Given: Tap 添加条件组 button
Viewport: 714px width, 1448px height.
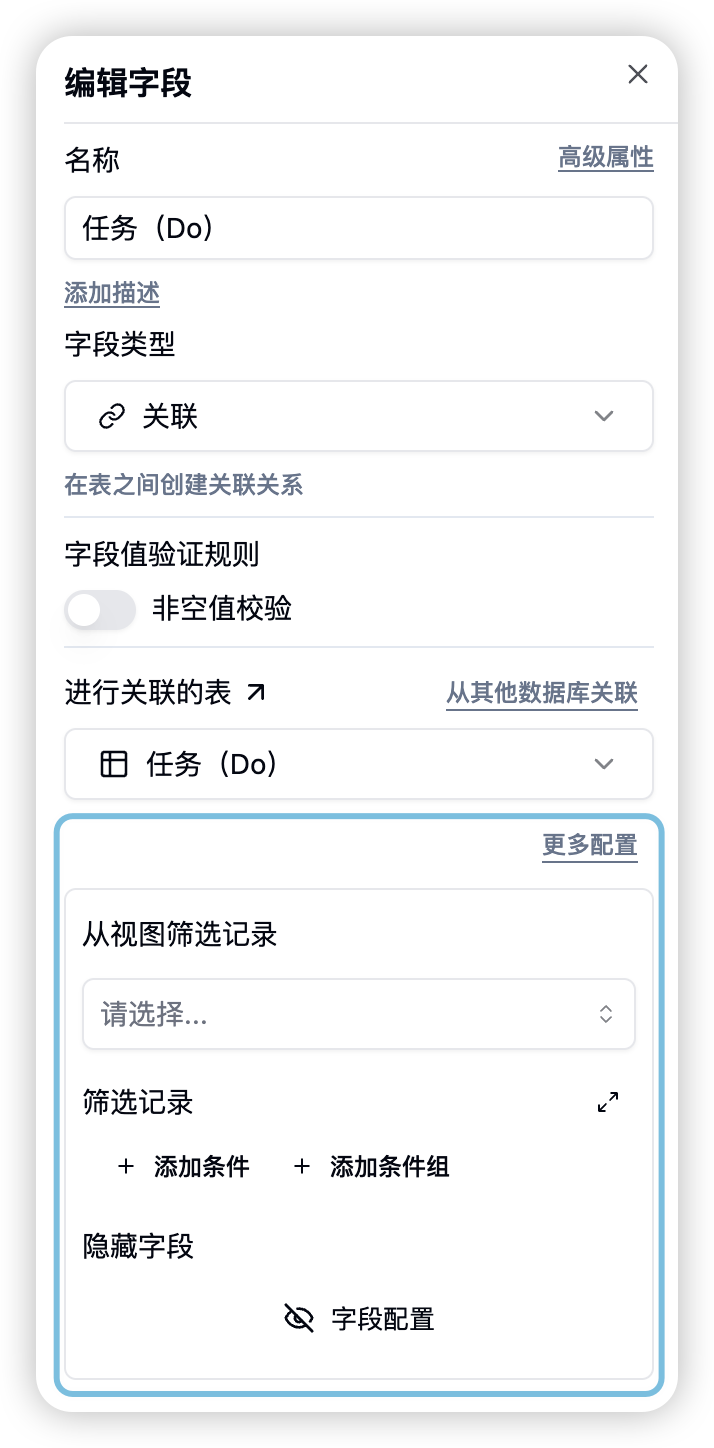Looking at the screenshot, I should (371, 1166).
